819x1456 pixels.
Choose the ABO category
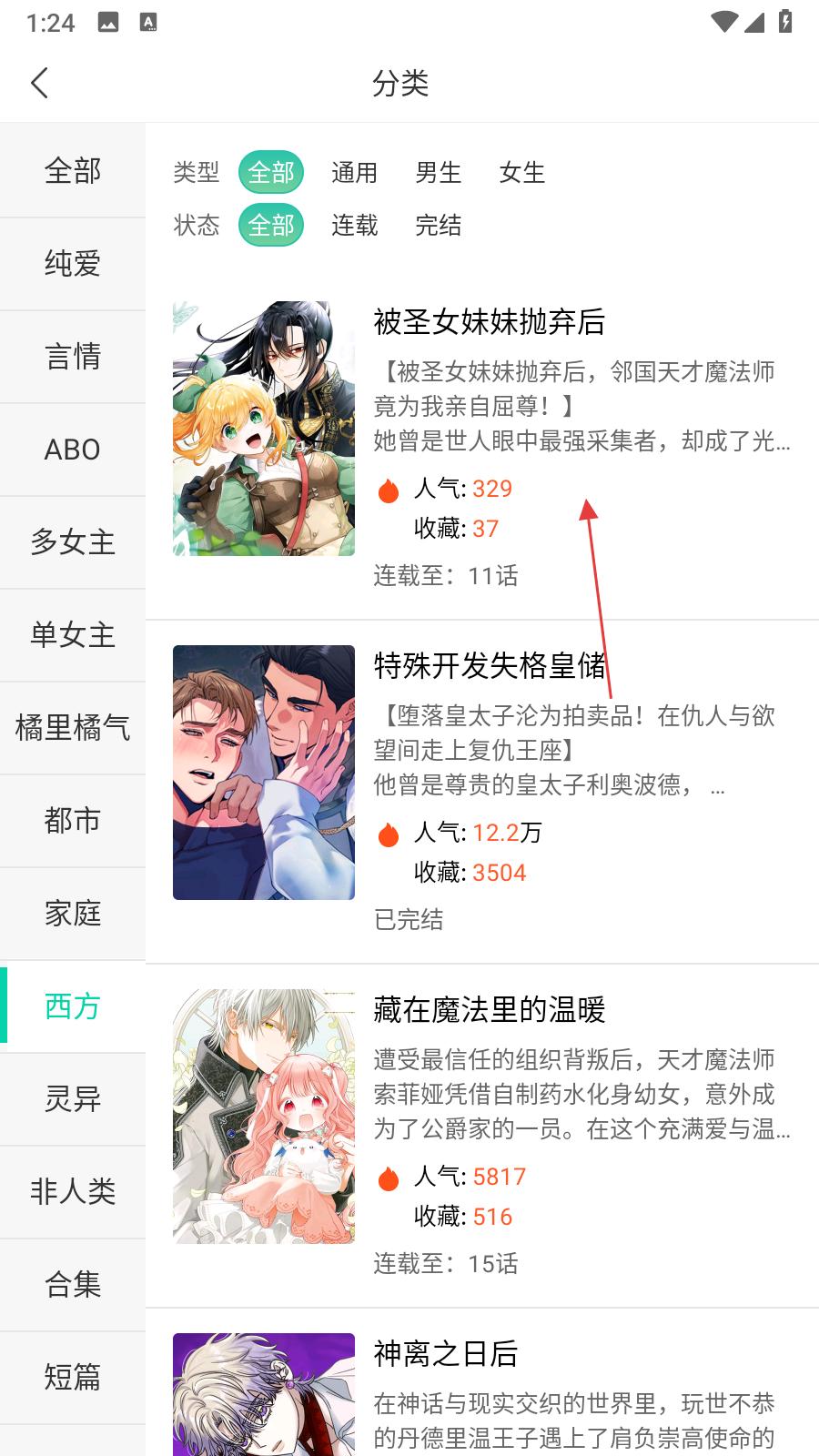pyautogui.click(x=73, y=450)
